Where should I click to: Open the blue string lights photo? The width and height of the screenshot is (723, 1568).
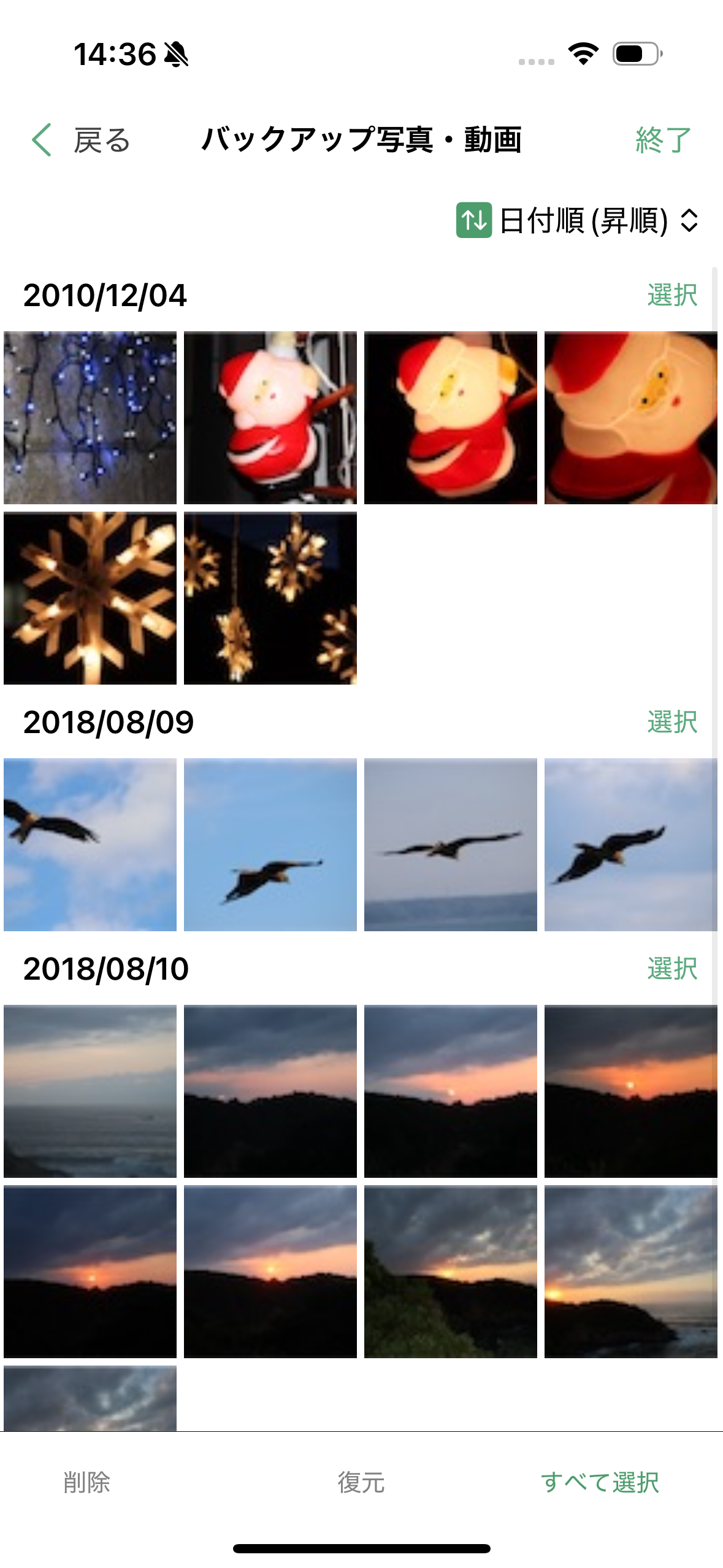click(90, 418)
